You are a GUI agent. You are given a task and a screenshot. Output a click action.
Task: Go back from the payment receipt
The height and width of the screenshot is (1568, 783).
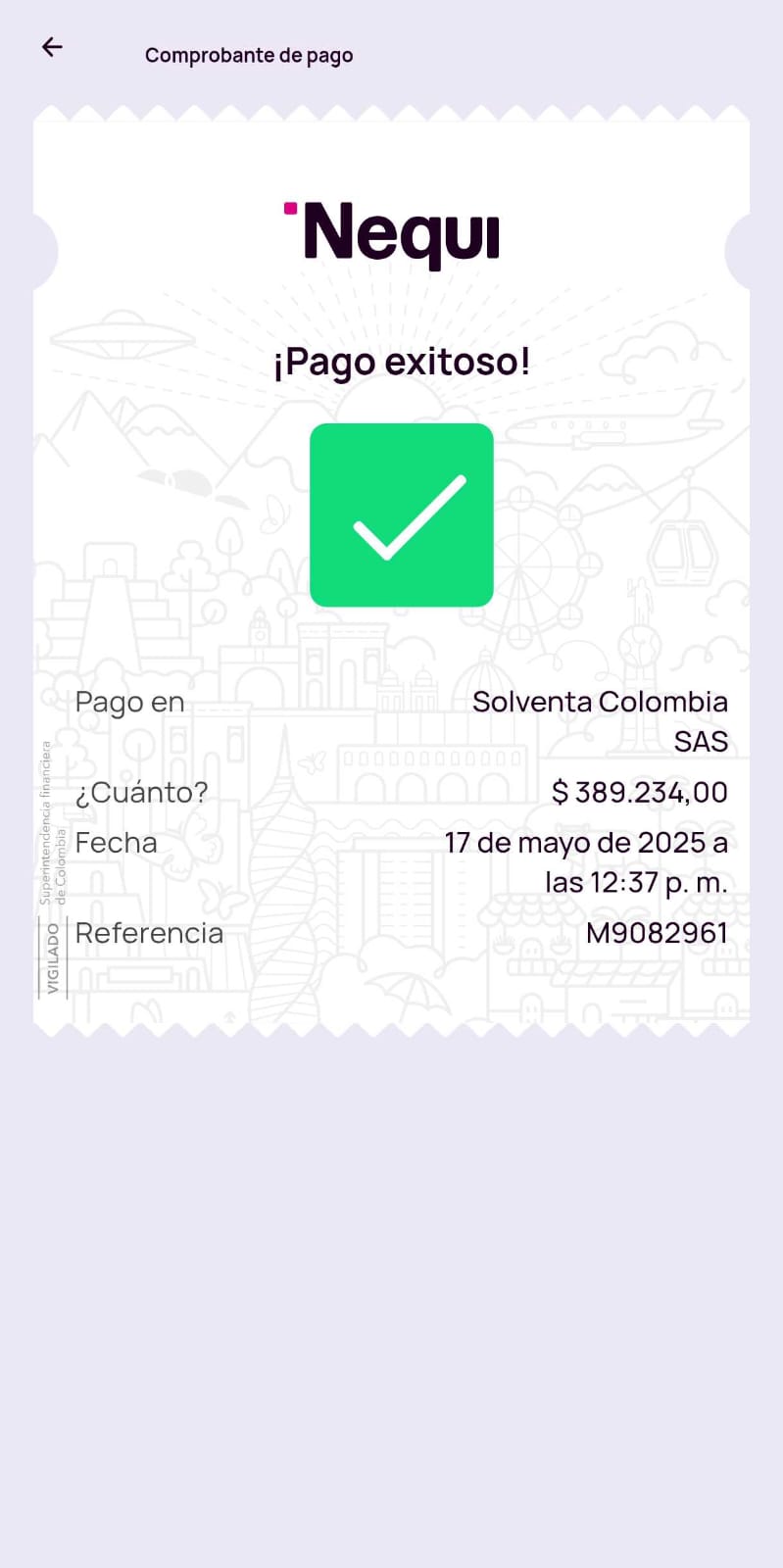[x=52, y=47]
